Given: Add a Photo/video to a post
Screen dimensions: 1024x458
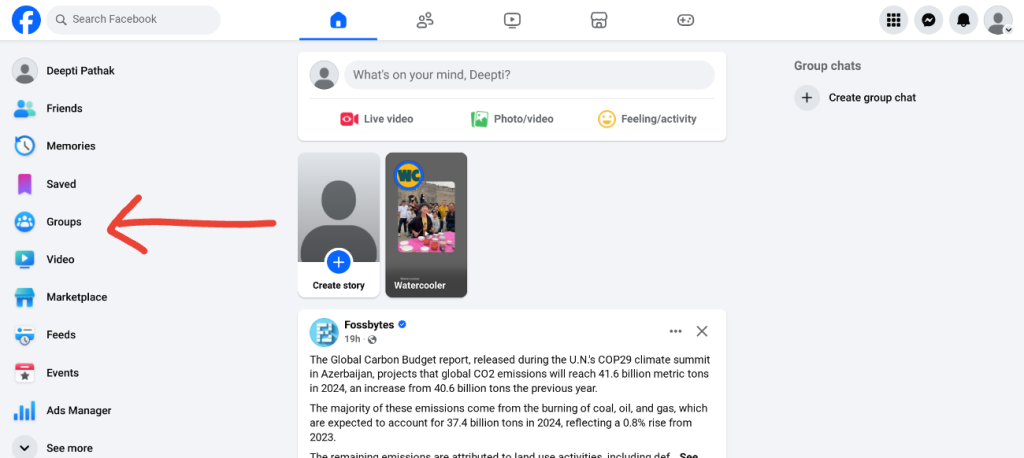Looking at the screenshot, I should [512, 119].
